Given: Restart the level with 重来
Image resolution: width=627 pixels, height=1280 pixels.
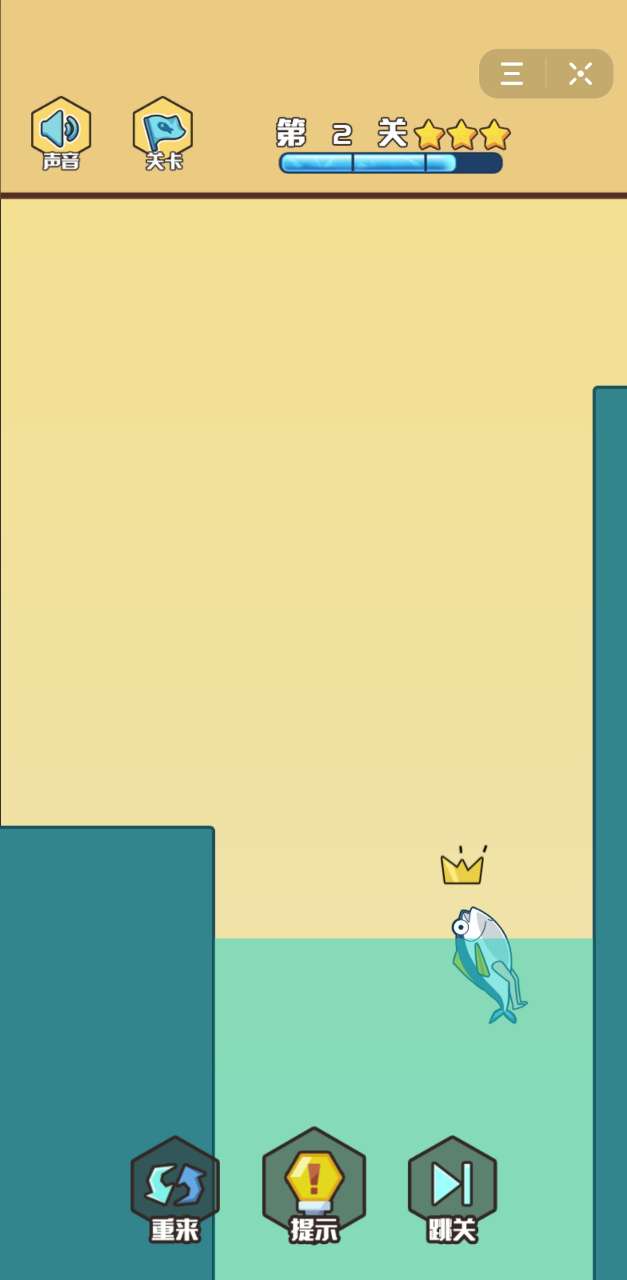Looking at the screenshot, I should click(x=175, y=1190).
